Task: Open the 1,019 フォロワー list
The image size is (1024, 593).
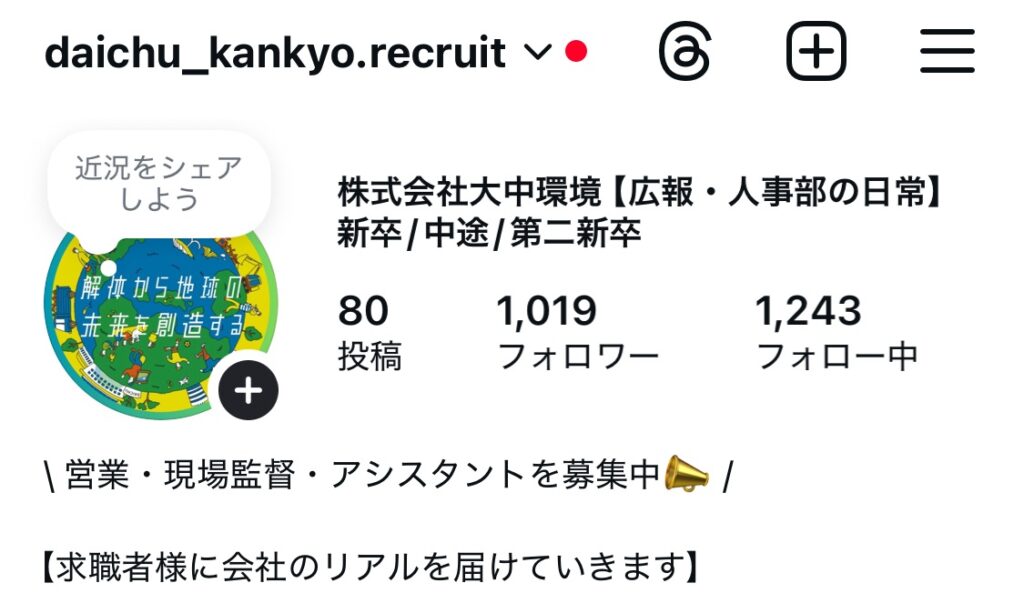Action: [577, 332]
